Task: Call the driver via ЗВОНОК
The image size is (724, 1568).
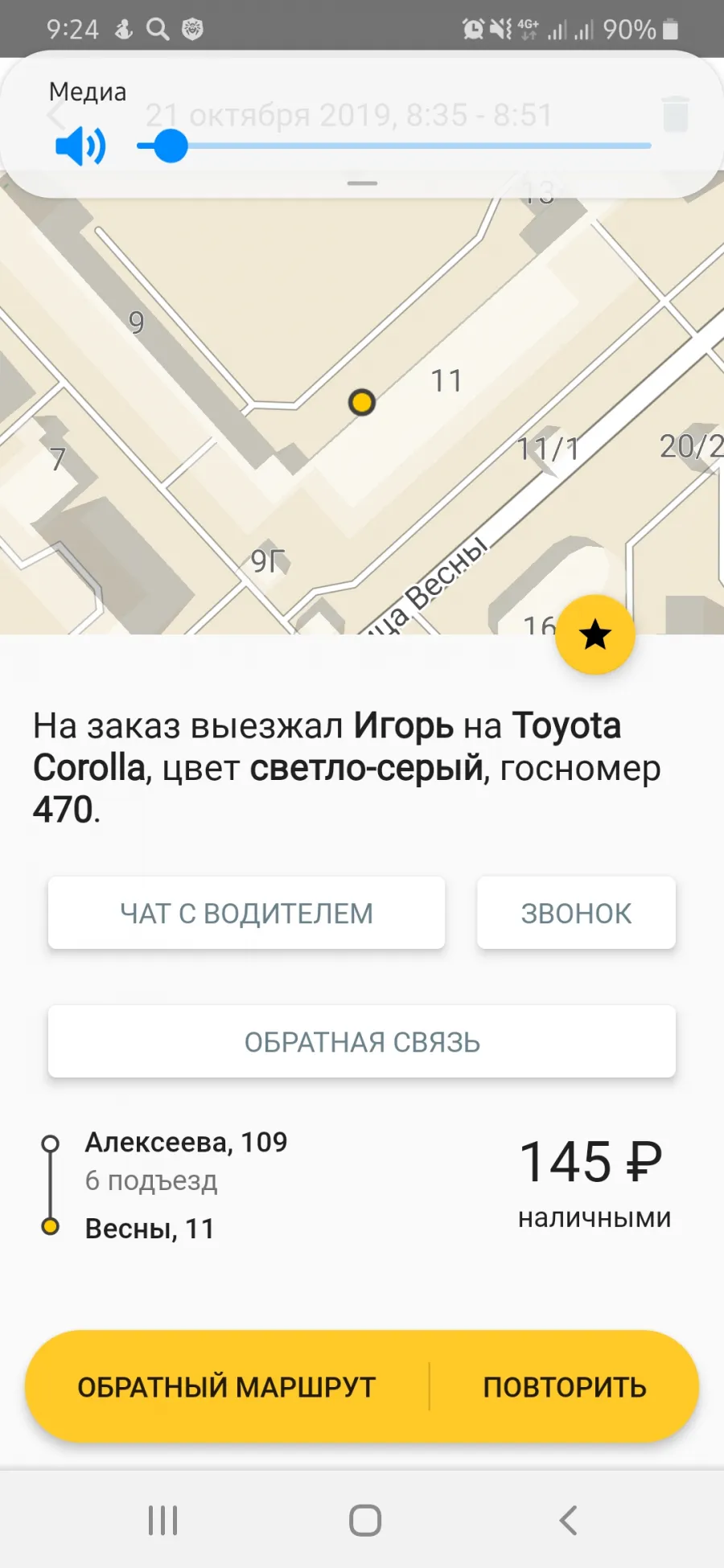Action: 576,913
